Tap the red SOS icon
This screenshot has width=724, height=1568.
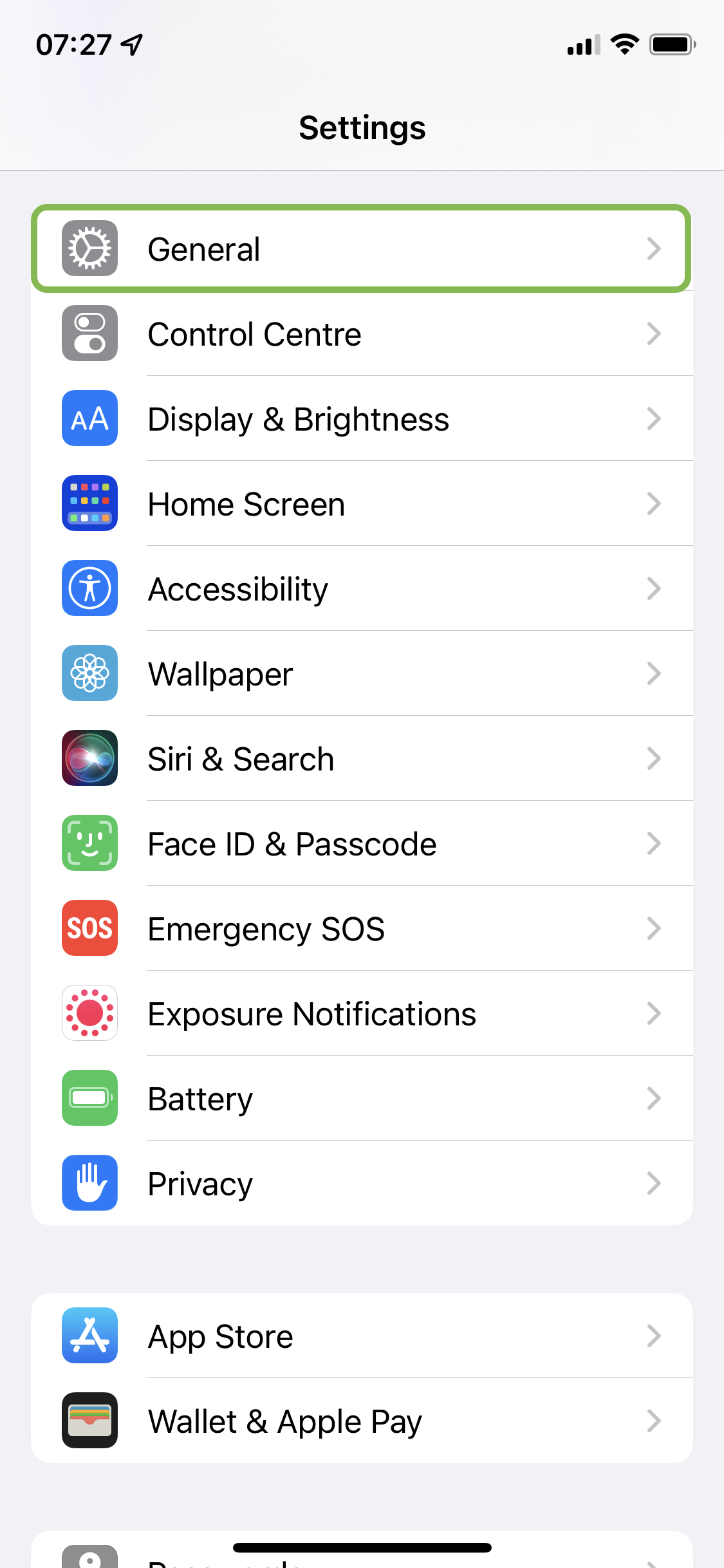89,928
